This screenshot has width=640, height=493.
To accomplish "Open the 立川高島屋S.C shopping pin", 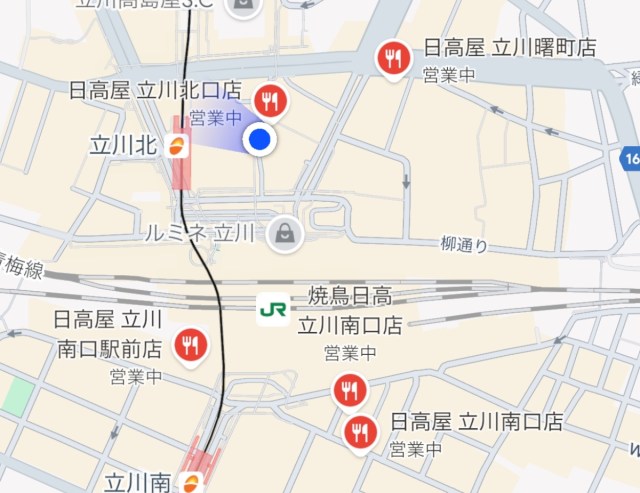I will tap(242, 5).
